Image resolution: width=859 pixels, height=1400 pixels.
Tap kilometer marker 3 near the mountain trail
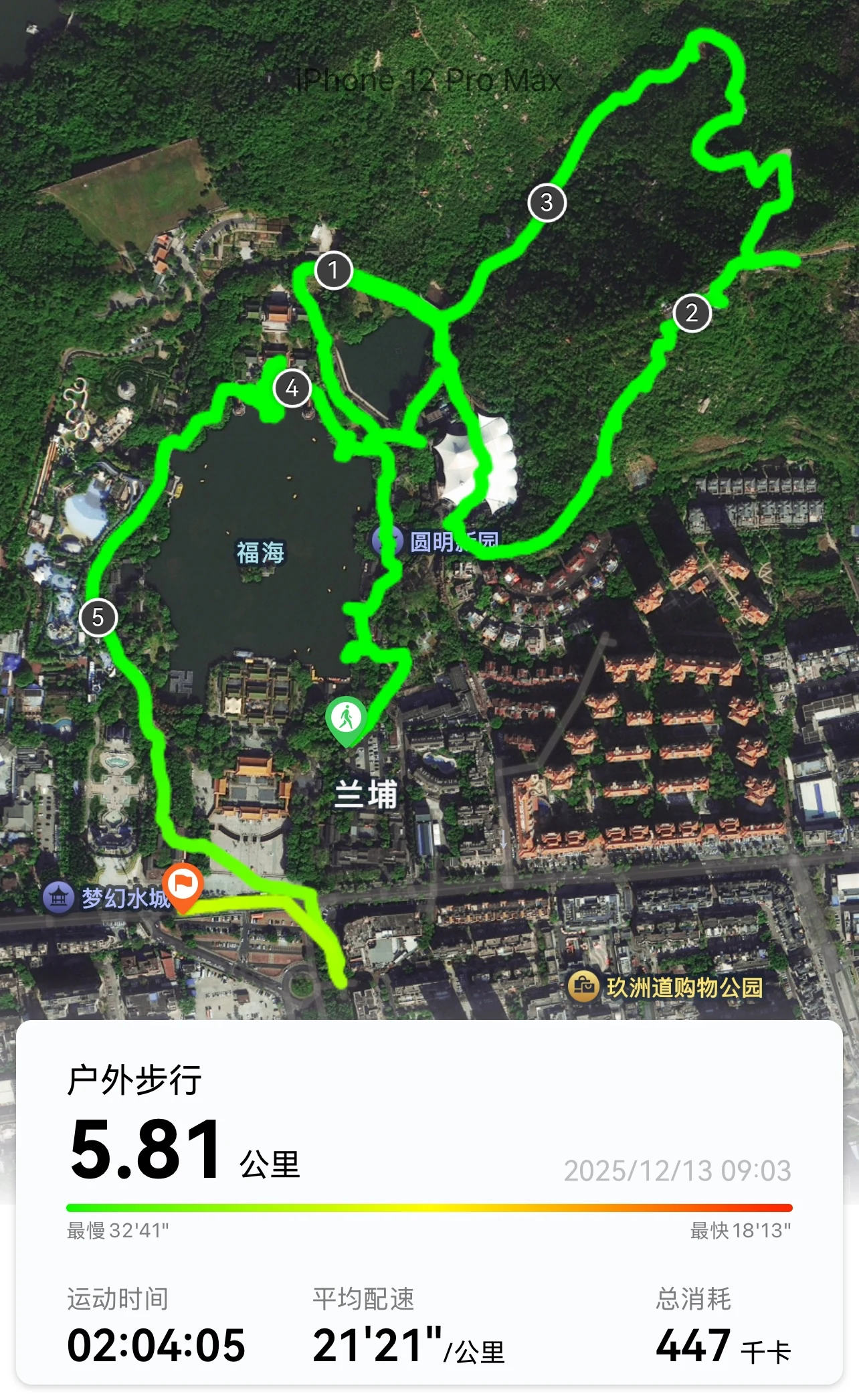[547, 202]
